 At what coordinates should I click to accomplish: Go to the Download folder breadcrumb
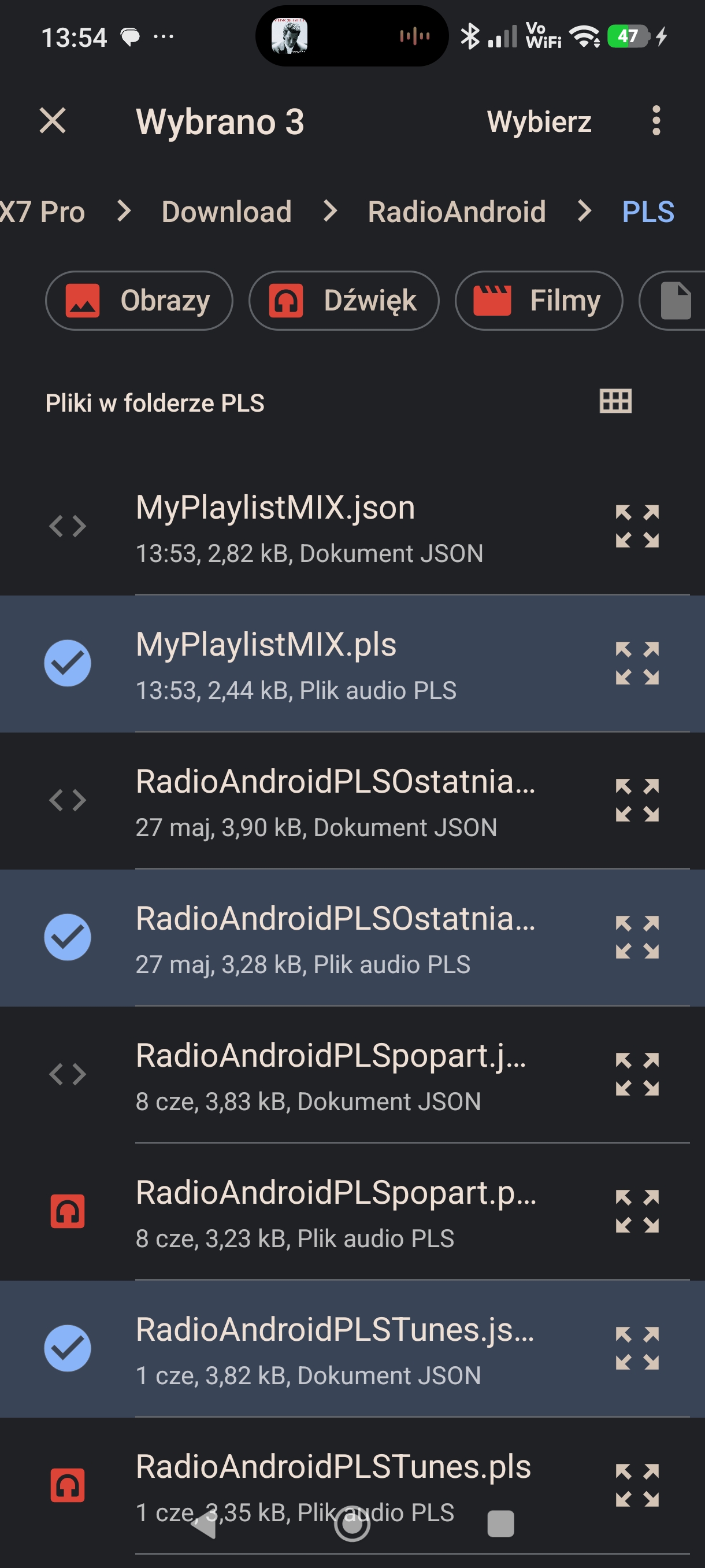click(x=227, y=212)
